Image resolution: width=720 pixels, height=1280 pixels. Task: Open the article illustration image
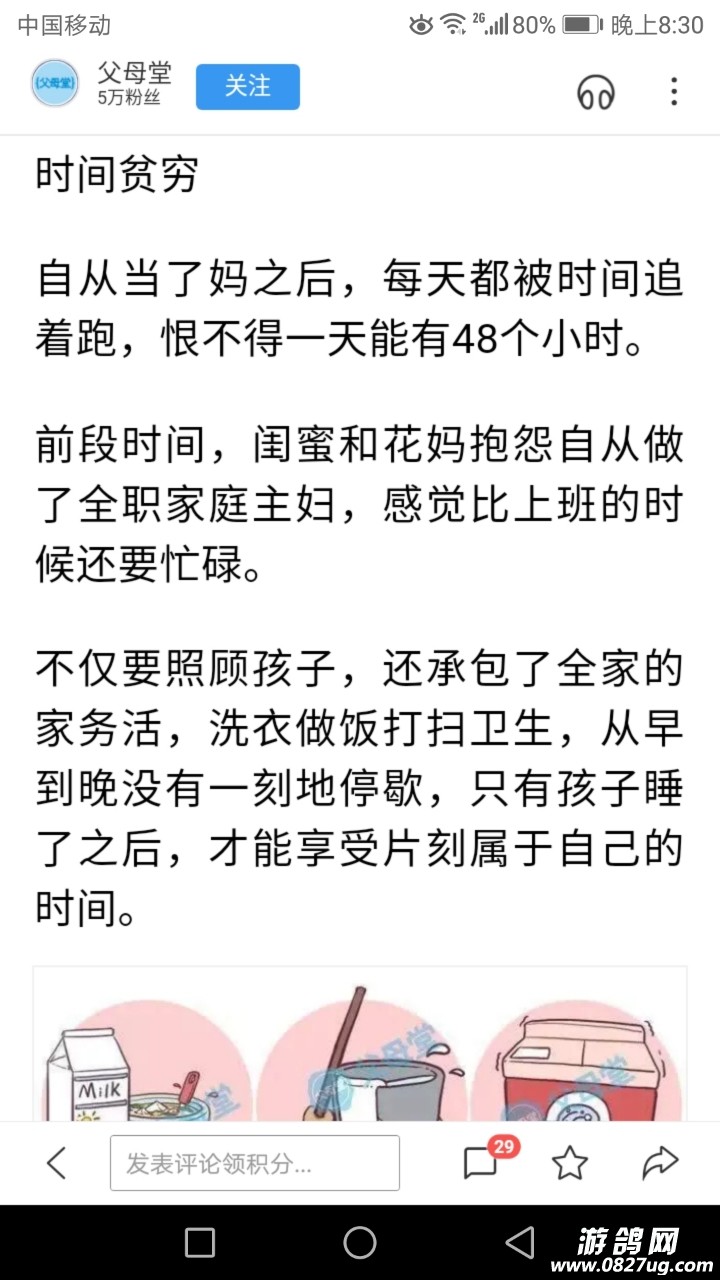tap(360, 1045)
